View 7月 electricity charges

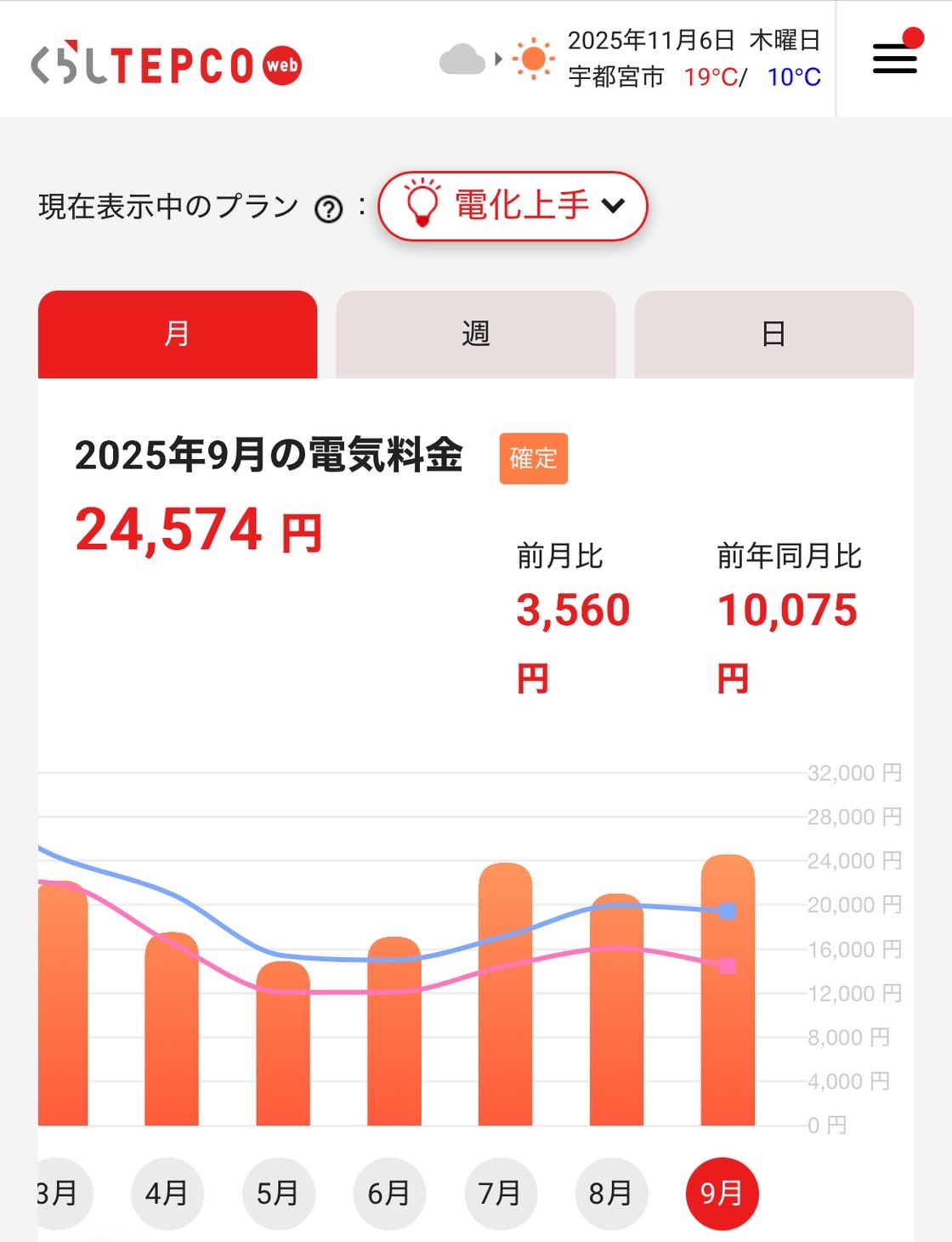pos(500,1193)
